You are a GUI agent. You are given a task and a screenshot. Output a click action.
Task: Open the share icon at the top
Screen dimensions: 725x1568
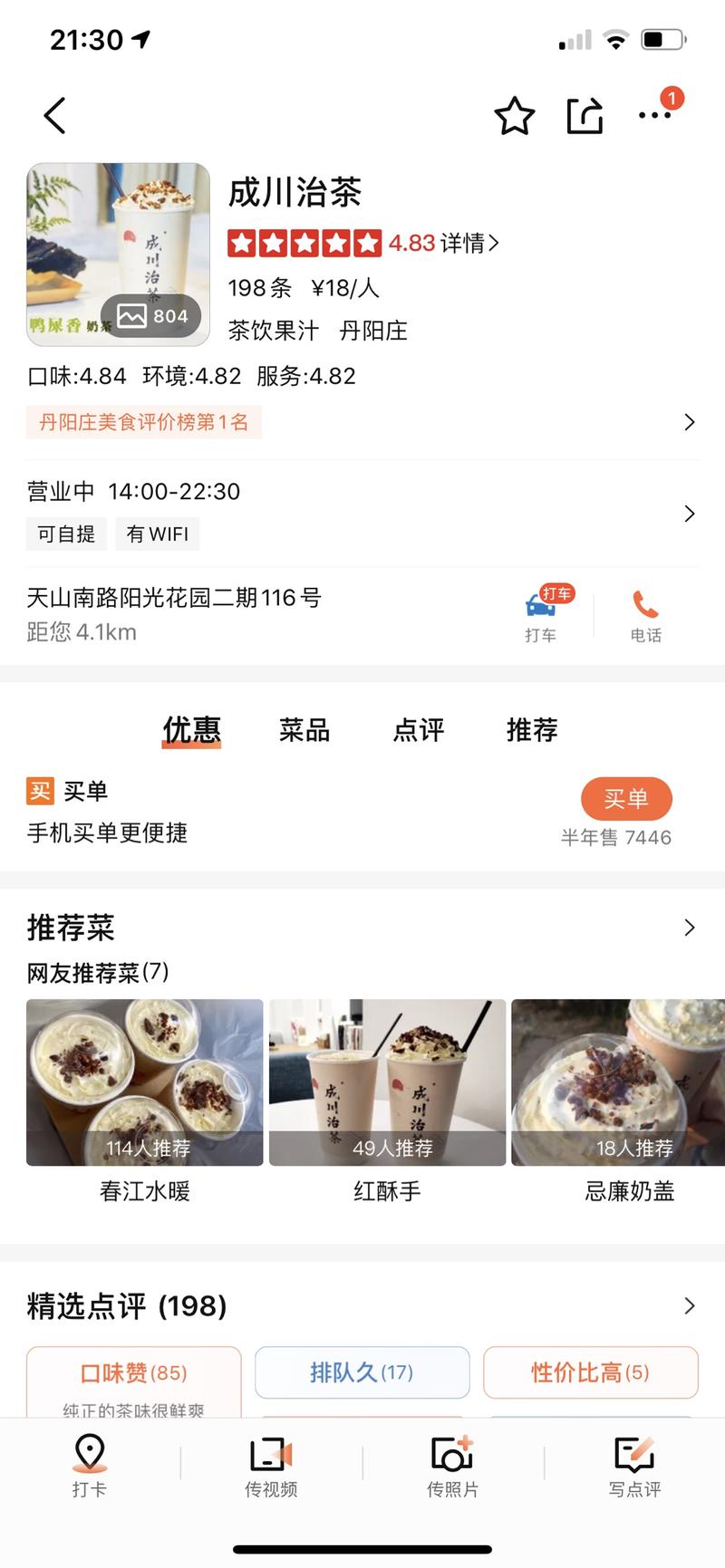[585, 116]
